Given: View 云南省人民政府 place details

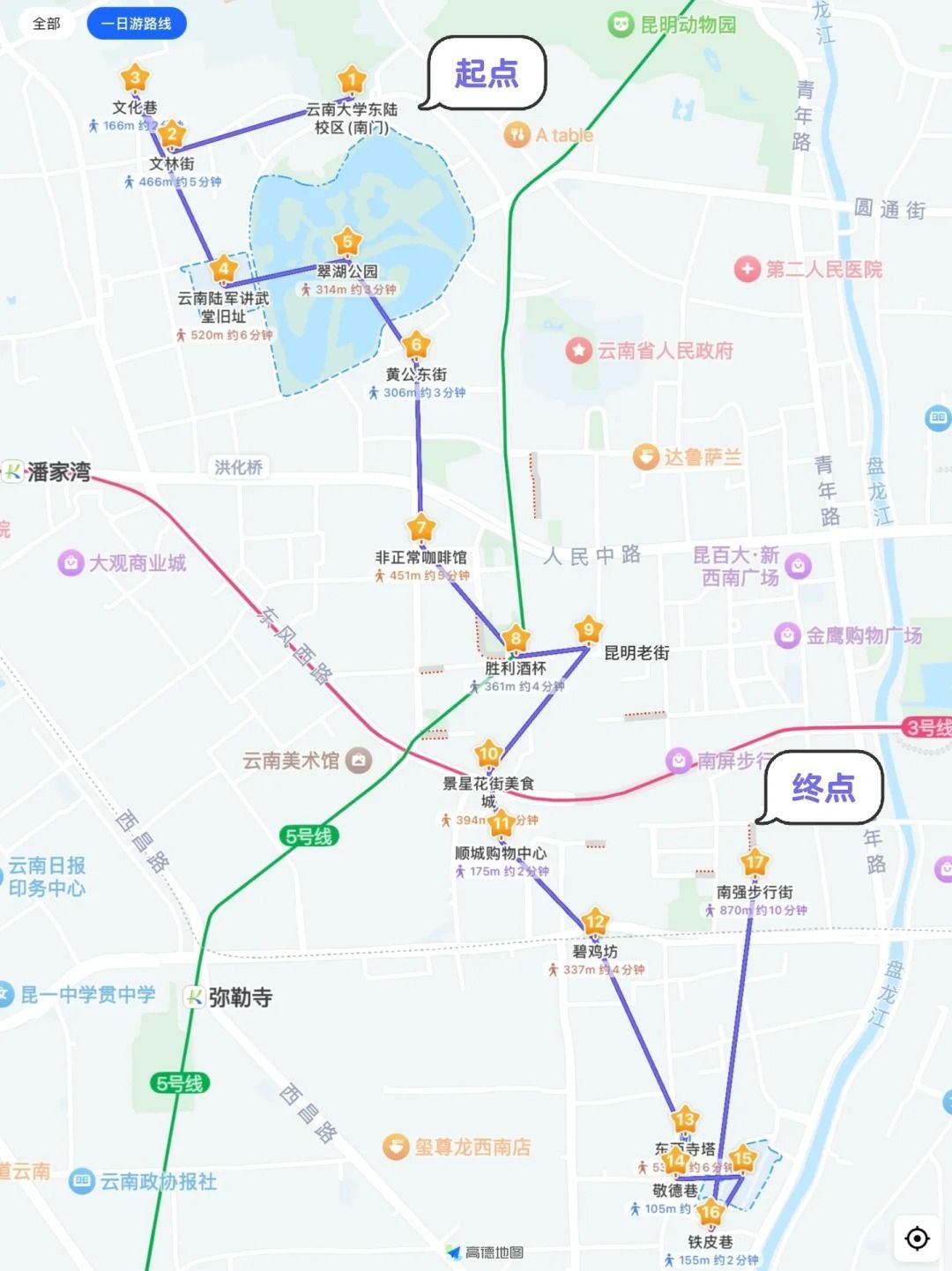Looking at the screenshot, I should (x=578, y=351).
